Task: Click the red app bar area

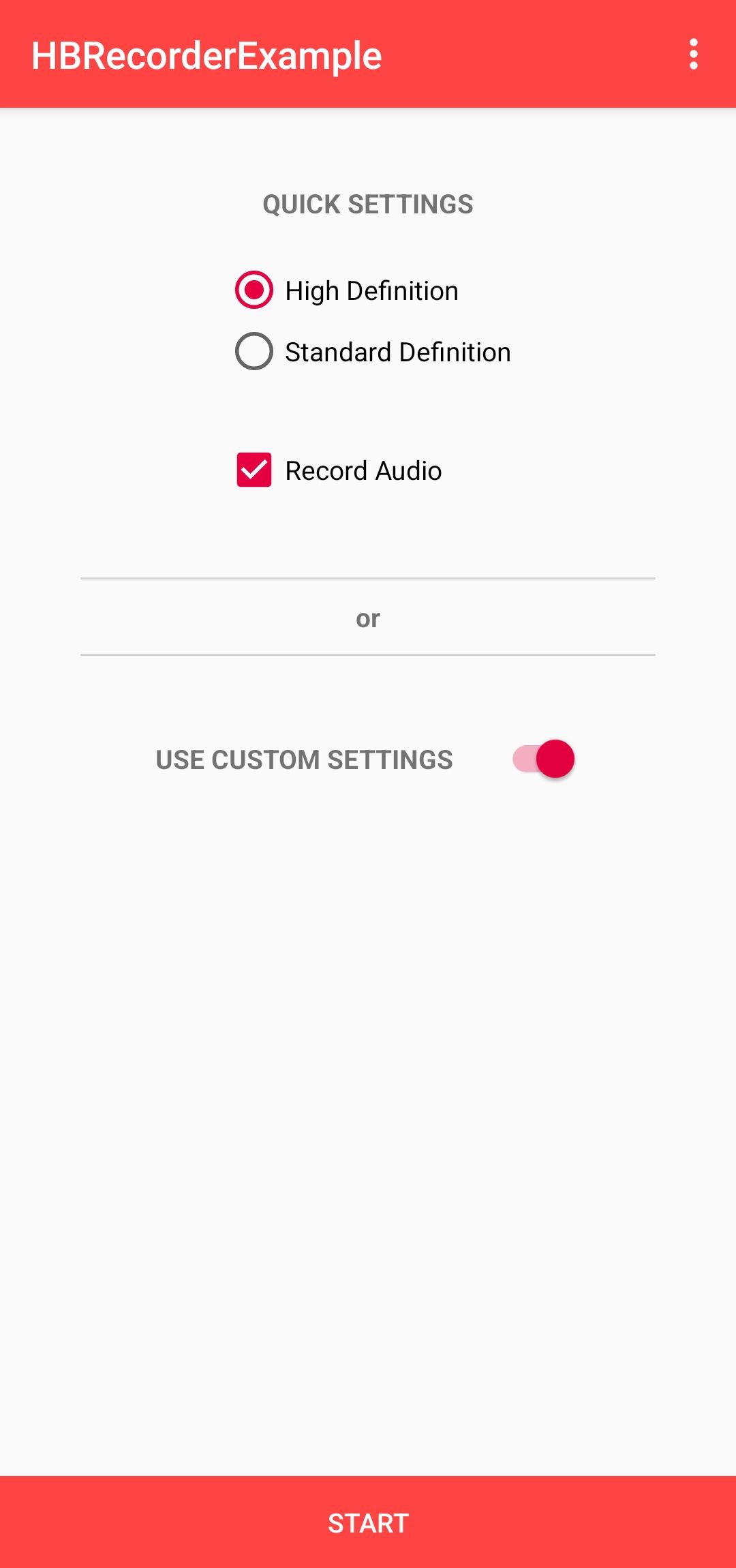Action: [477, 56]
